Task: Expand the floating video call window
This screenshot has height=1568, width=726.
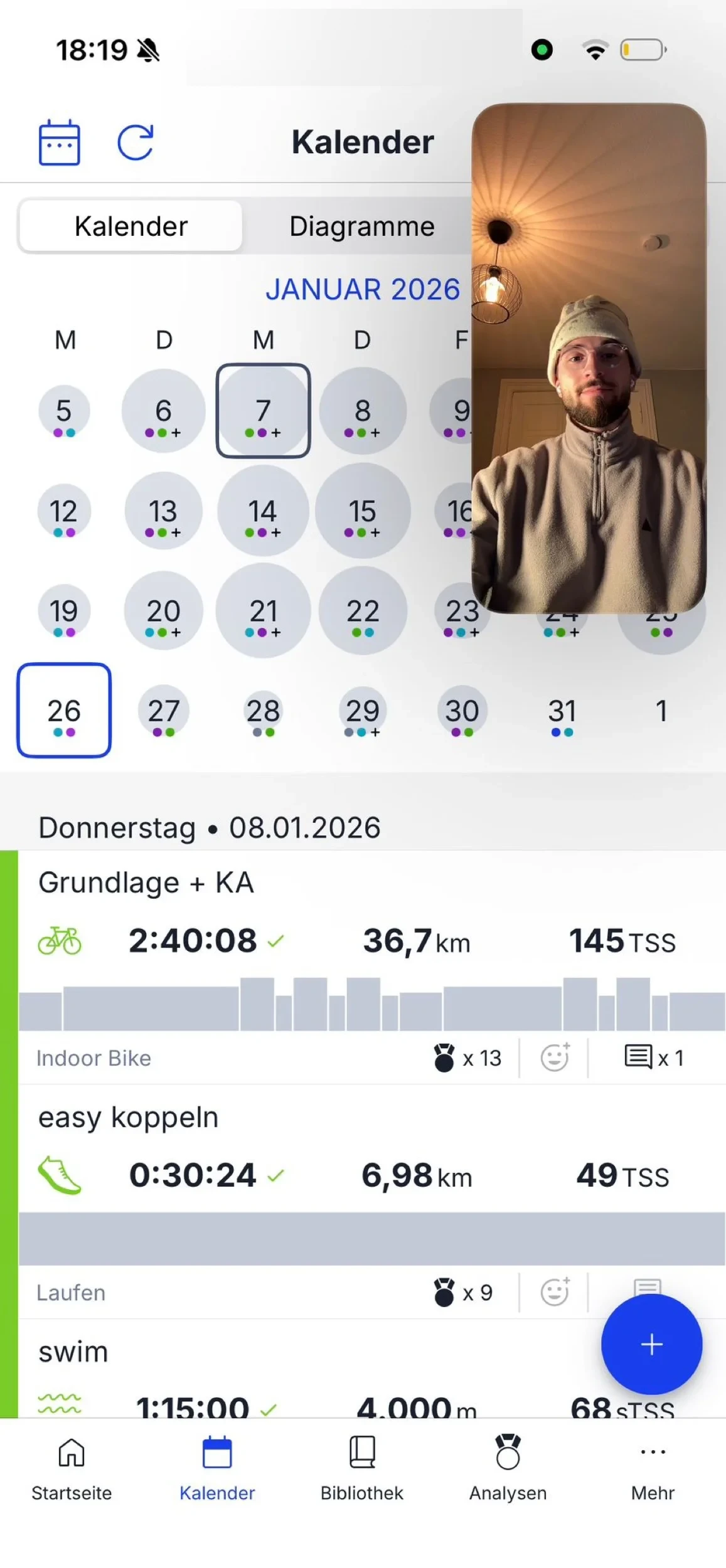Action: click(x=589, y=358)
